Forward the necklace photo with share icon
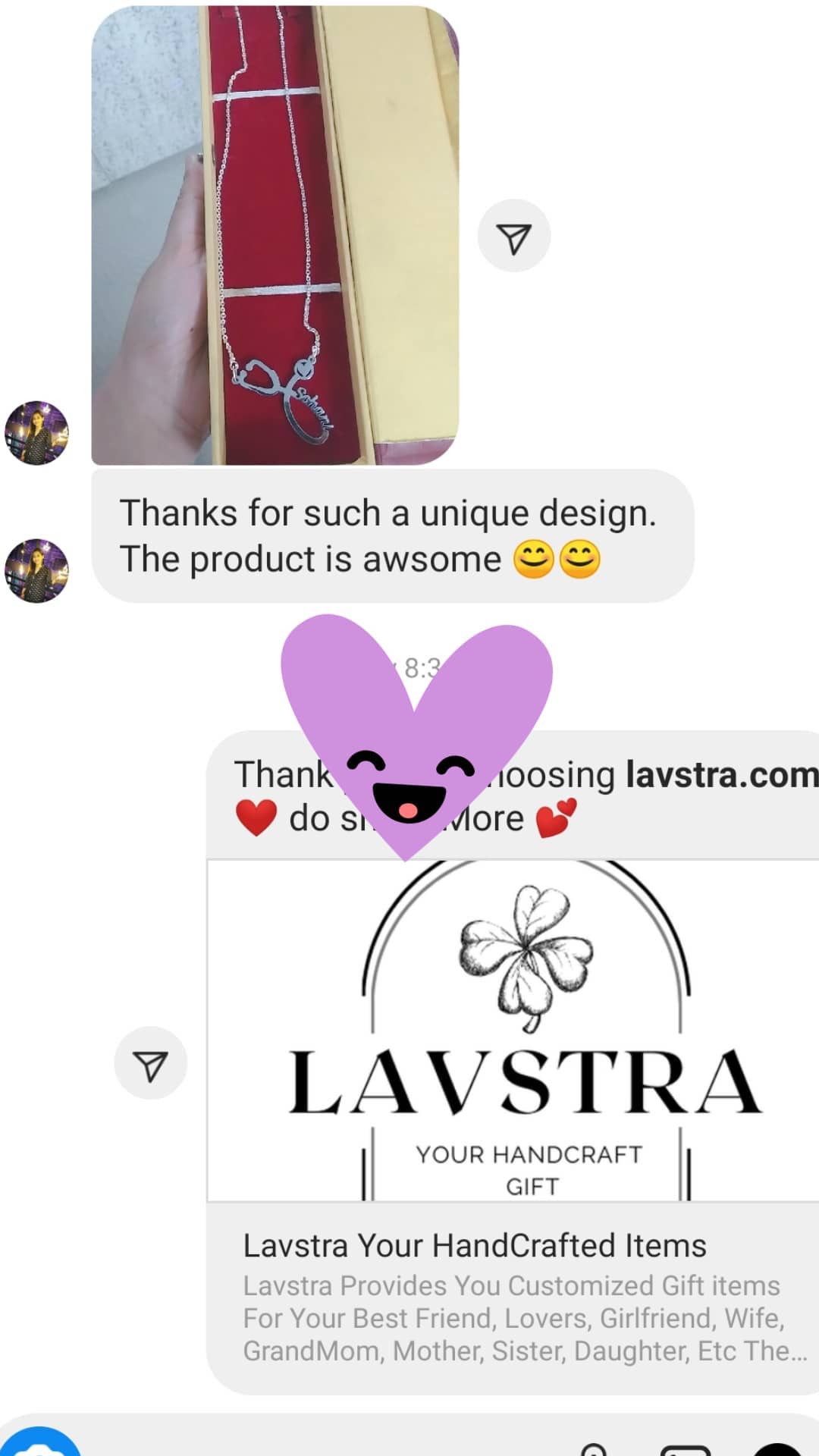 tap(513, 236)
